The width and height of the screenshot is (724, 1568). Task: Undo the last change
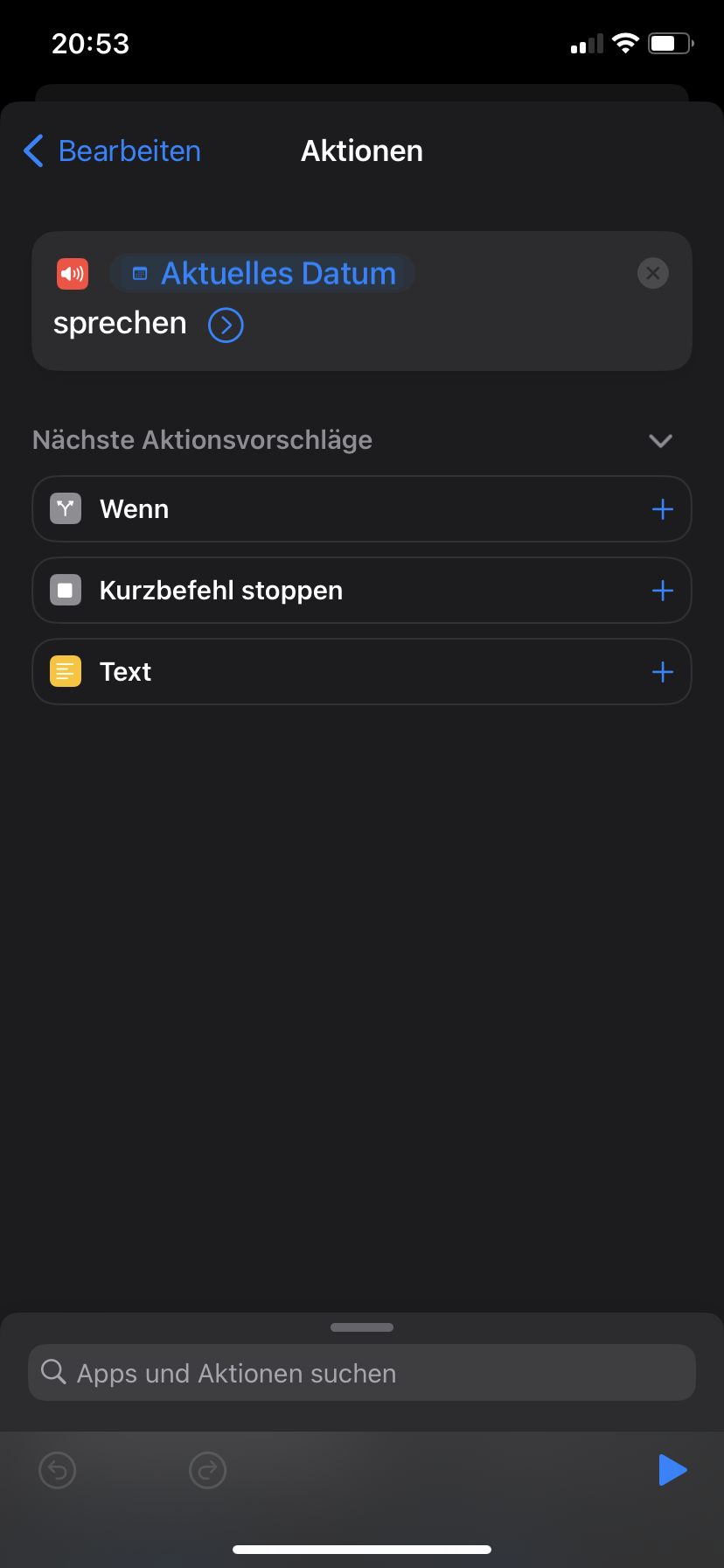pyautogui.click(x=58, y=1470)
